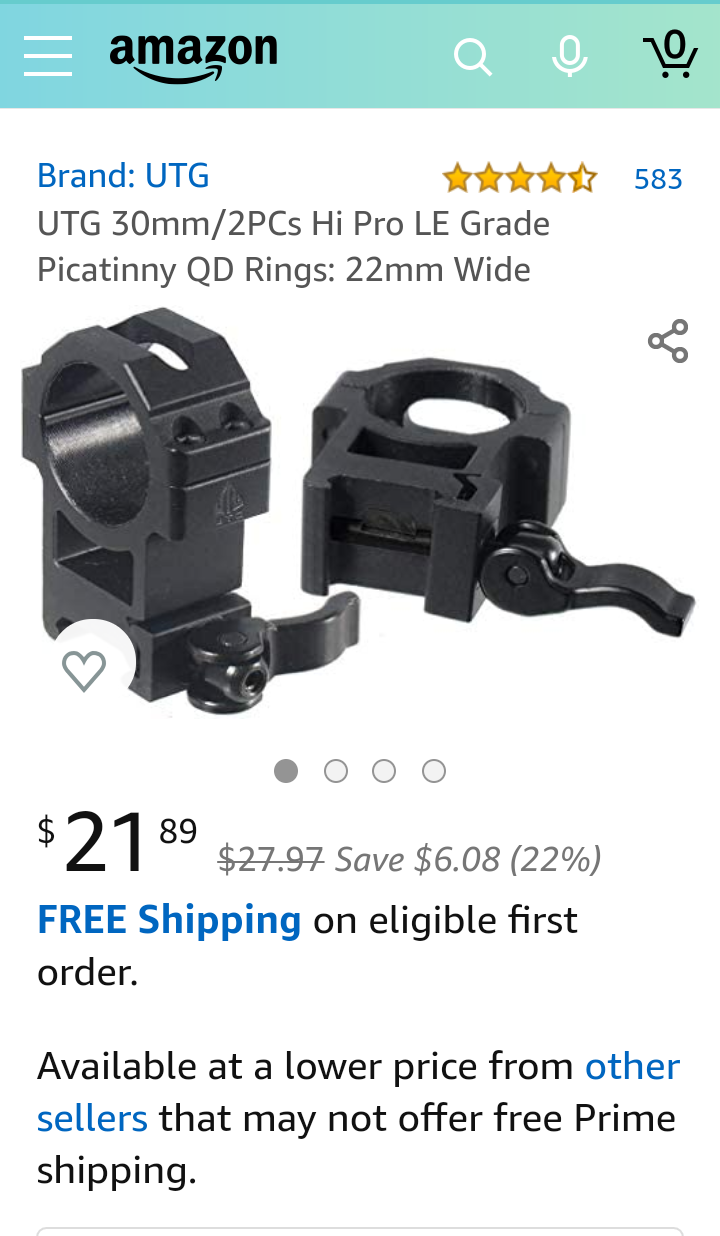Open the Brand: UTG link
Image resolution: width=720 pixels, height=1236 pixels.
coord(123,176)
